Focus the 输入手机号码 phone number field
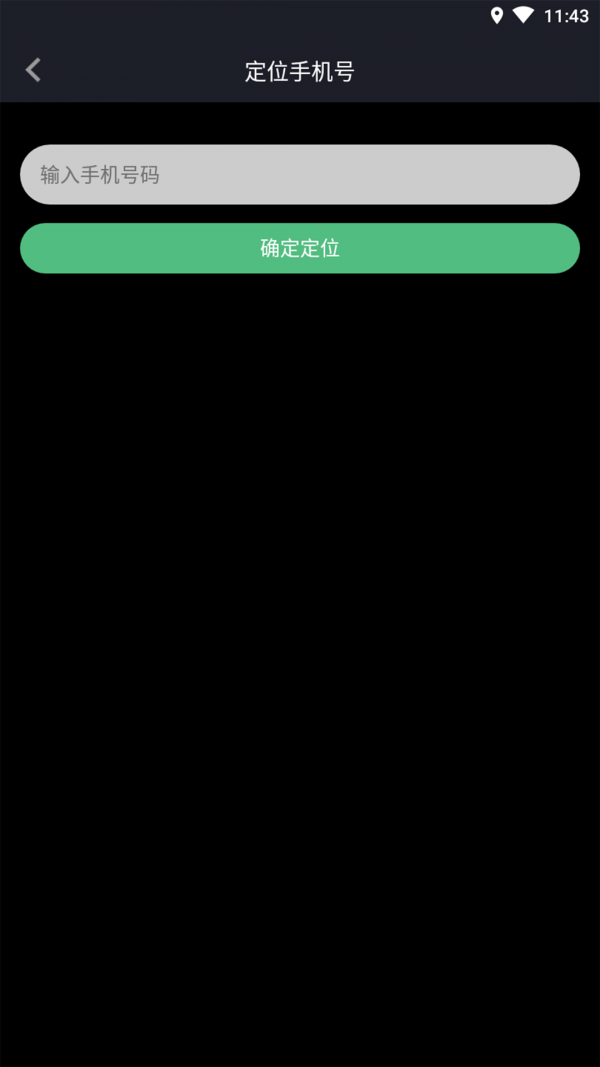The height and width of the screenshot is (1067, 600). click(x=300, y=175)
